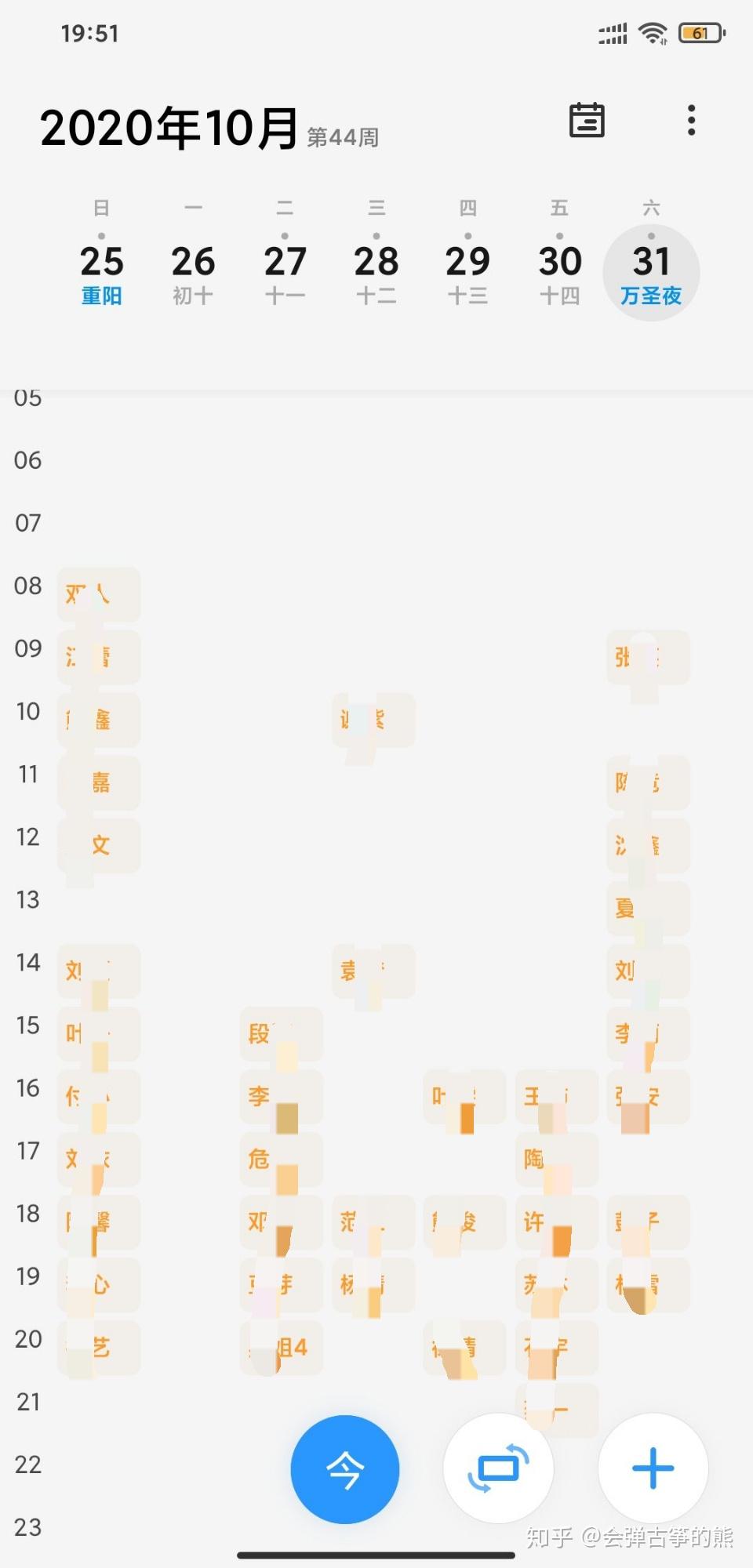Select Saturday the 31st
This screenshot has width=753, height=1568.
[x=651, y=272]
